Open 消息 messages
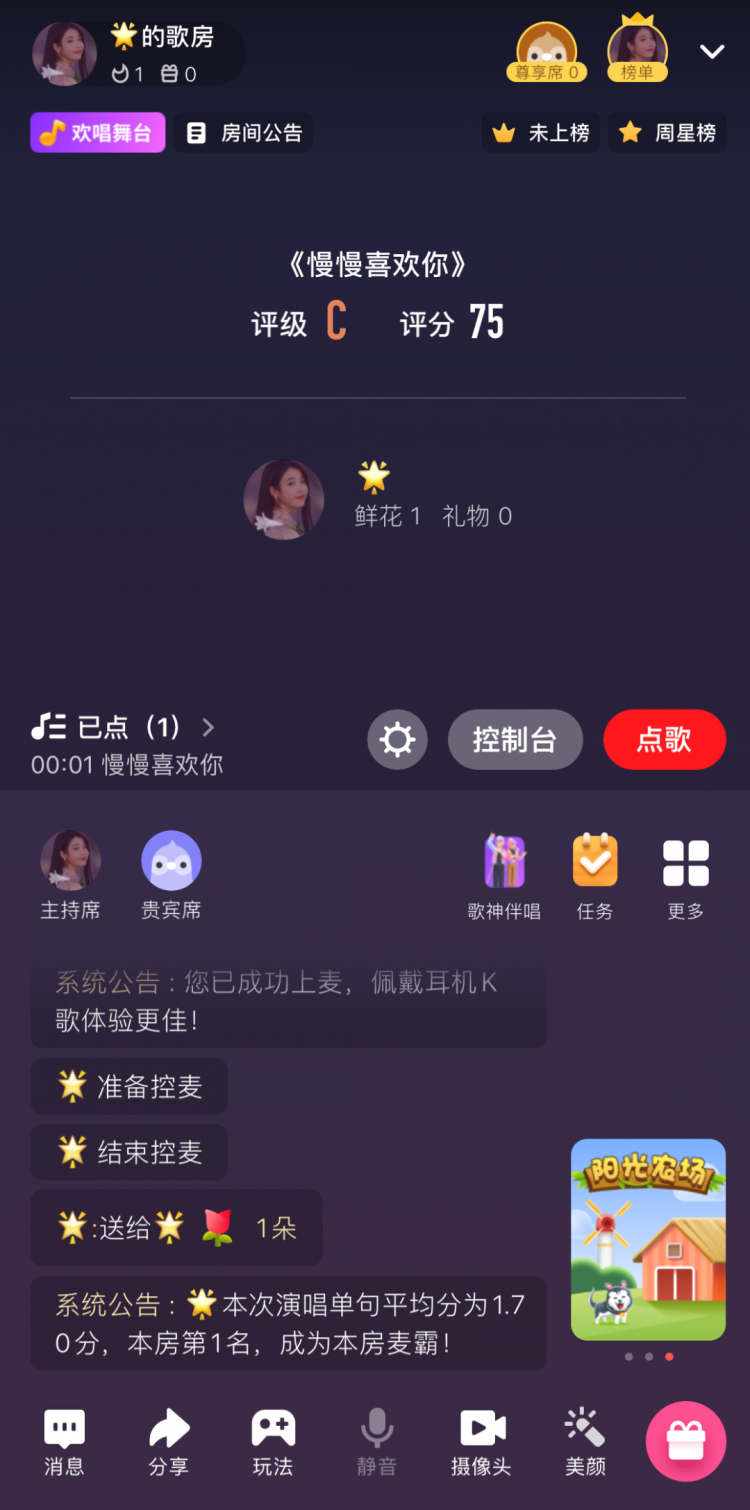This screenshot has width=750, height=1510. pyautogui.click(x=65, y=1442)
